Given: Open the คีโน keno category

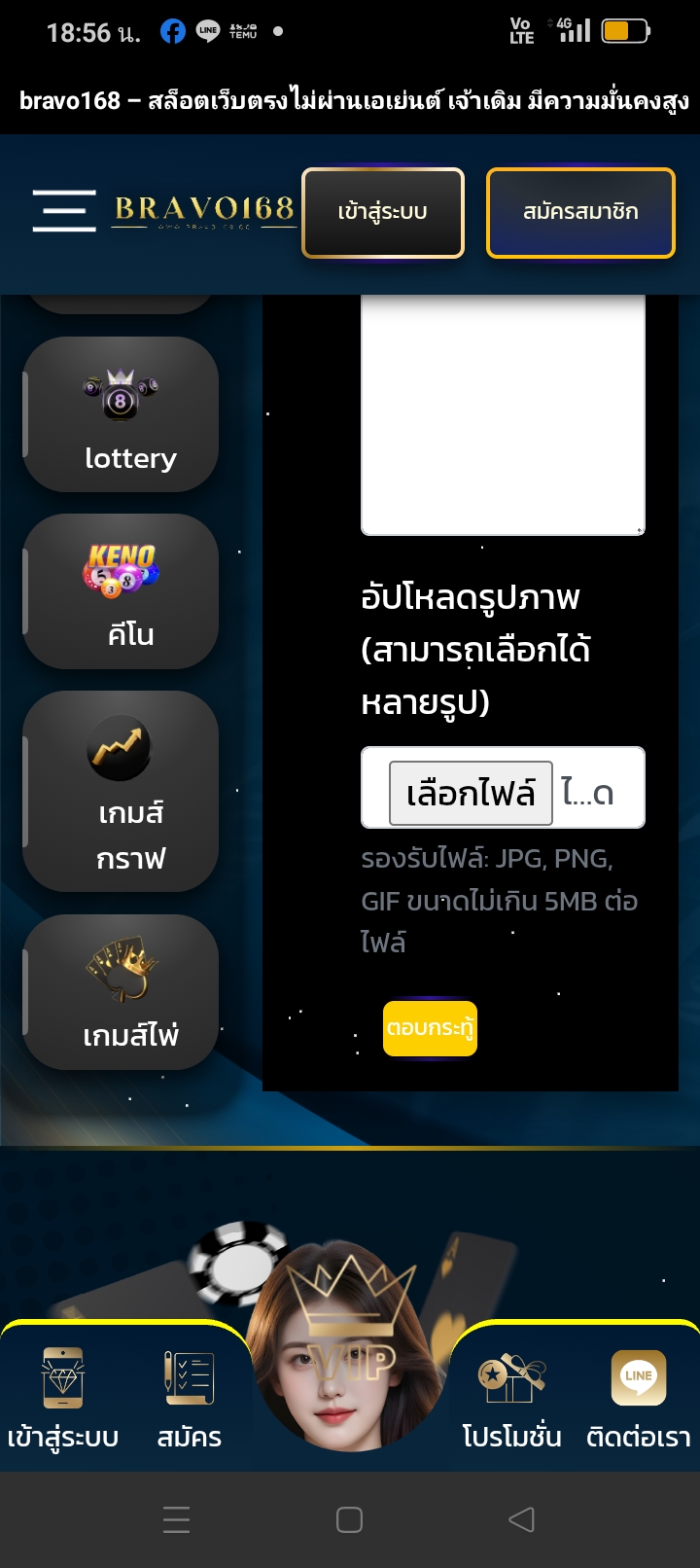Looking at the screenshot, I should (122, 591).
